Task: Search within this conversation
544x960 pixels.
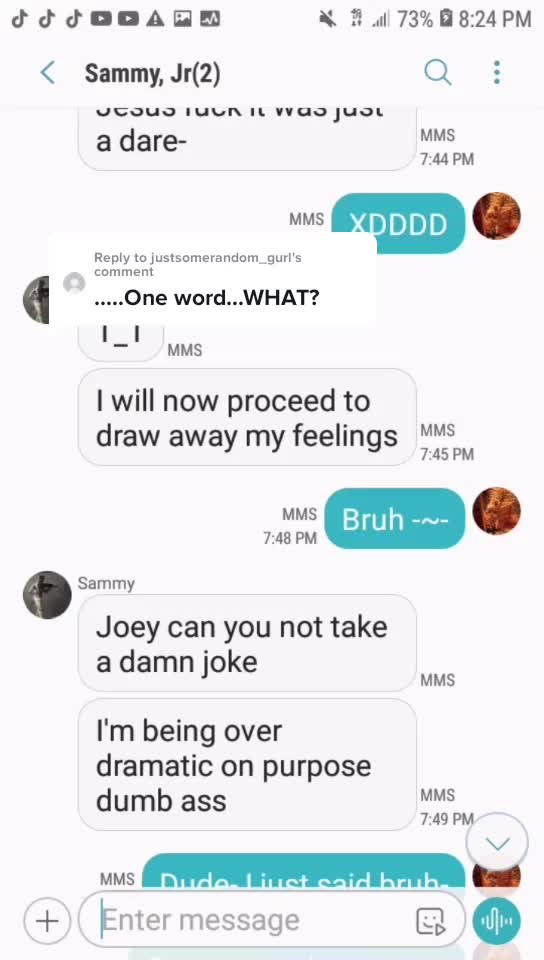Action: click(438, 73)
